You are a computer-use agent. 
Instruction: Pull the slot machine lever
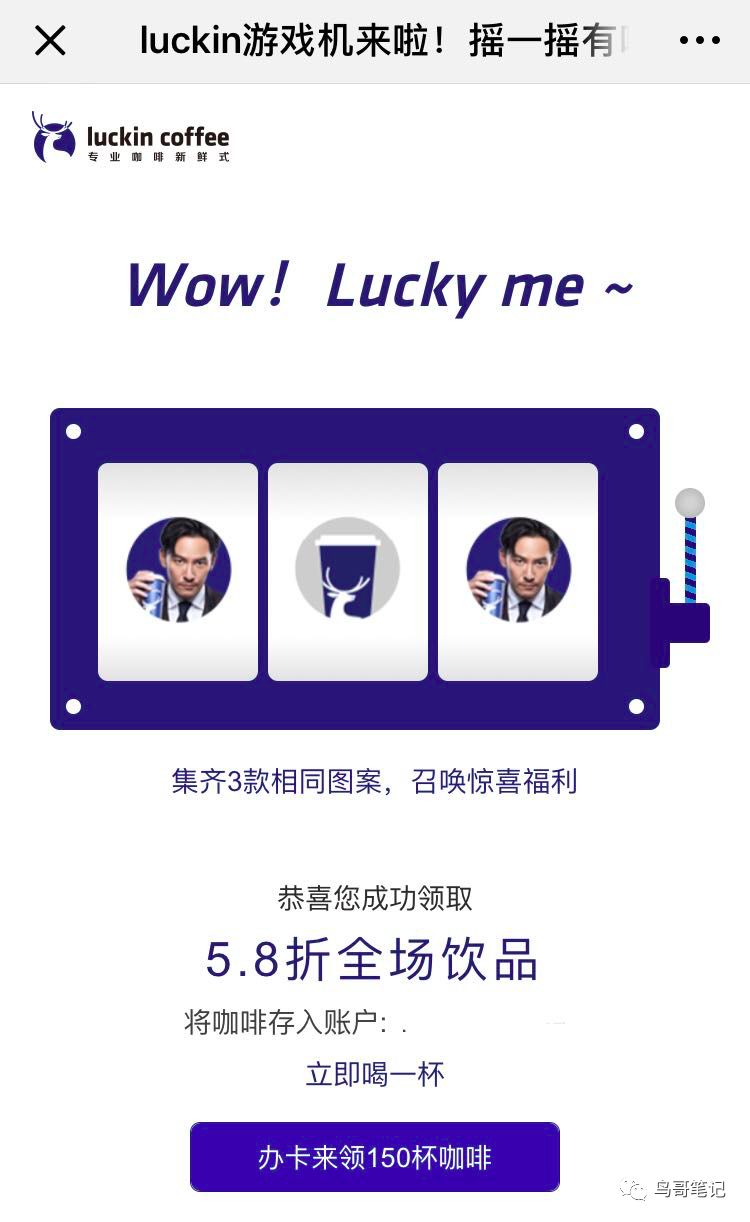(x=689, y=505)
